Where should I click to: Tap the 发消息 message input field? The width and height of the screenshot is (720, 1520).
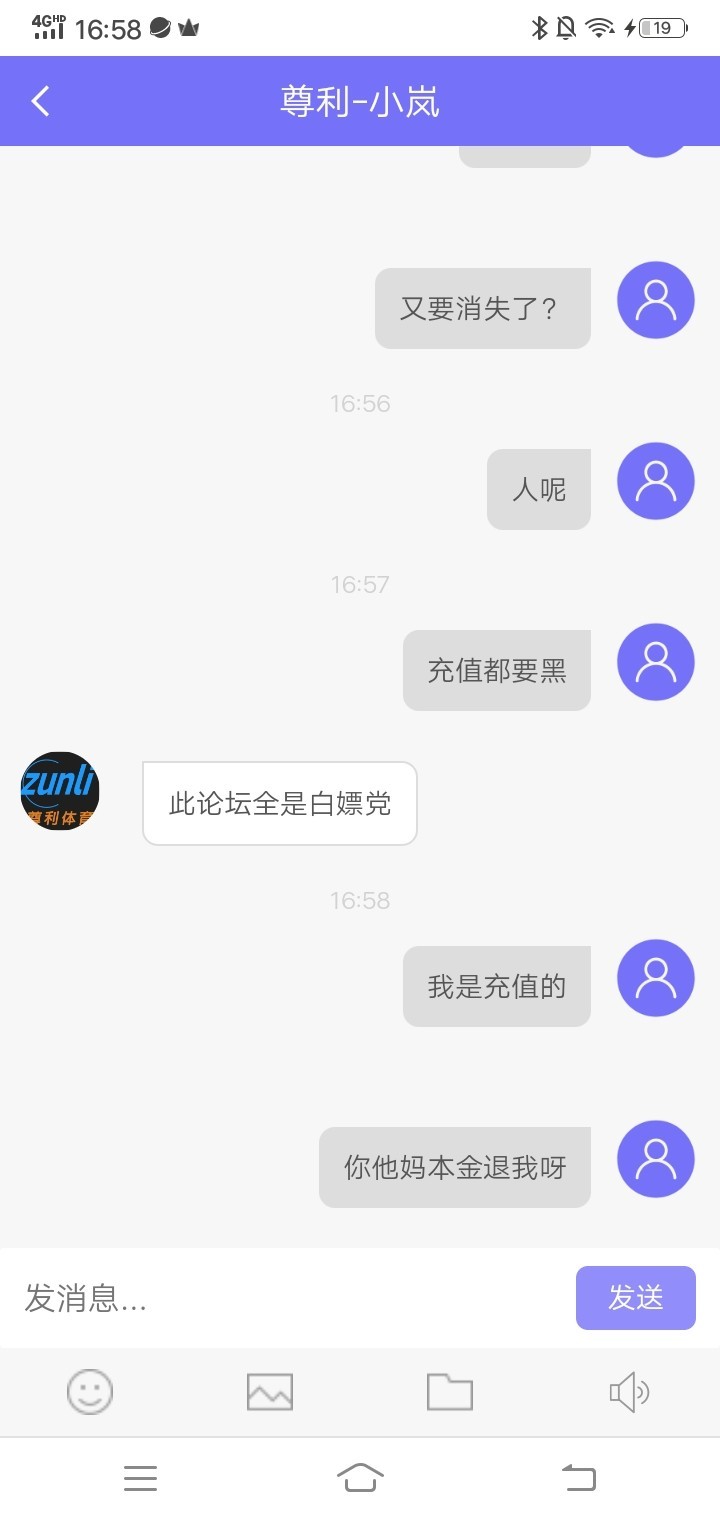(290, 1298)
